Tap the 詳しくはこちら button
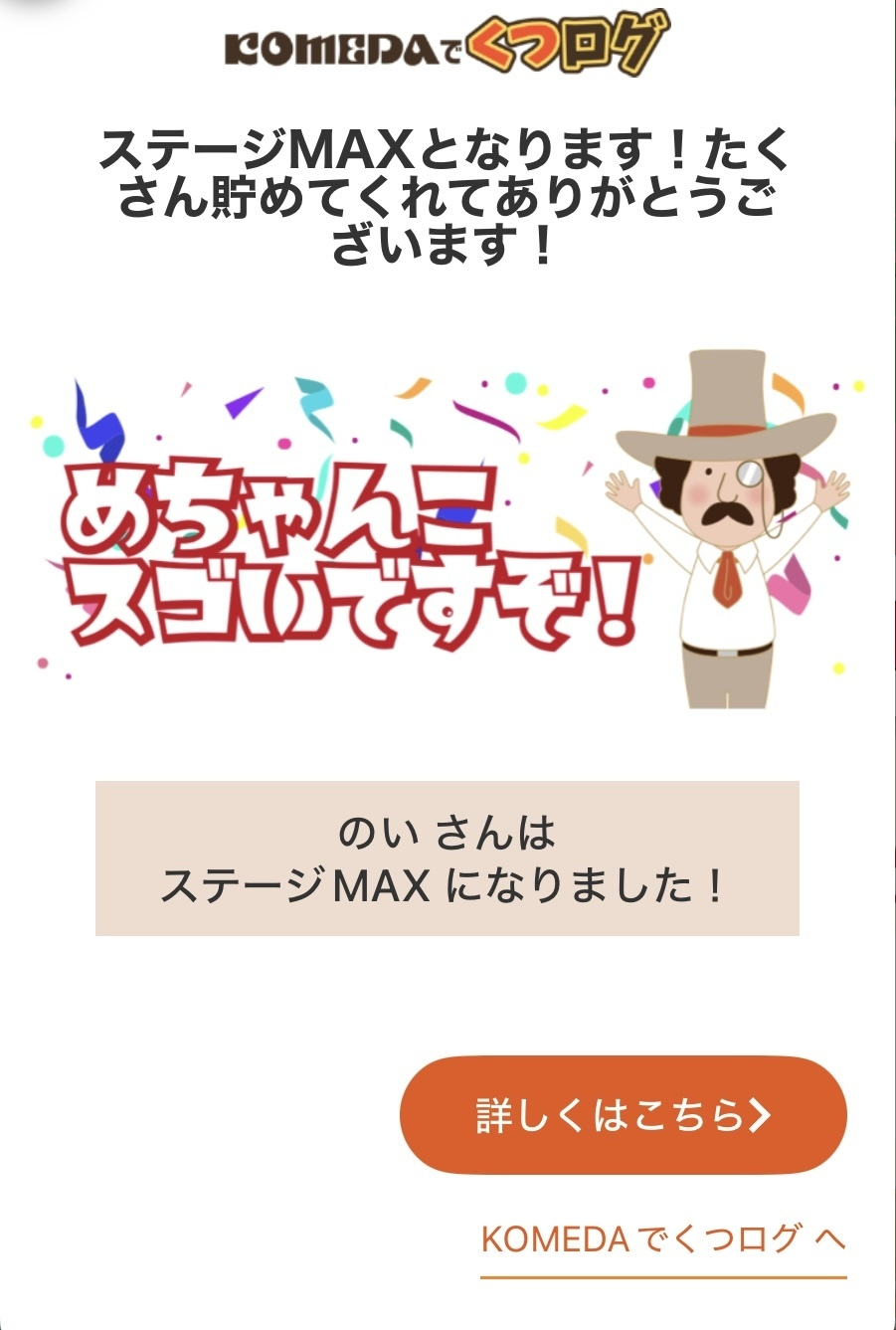This screenshot has height=1330, width=896. tap(623, 1115)
